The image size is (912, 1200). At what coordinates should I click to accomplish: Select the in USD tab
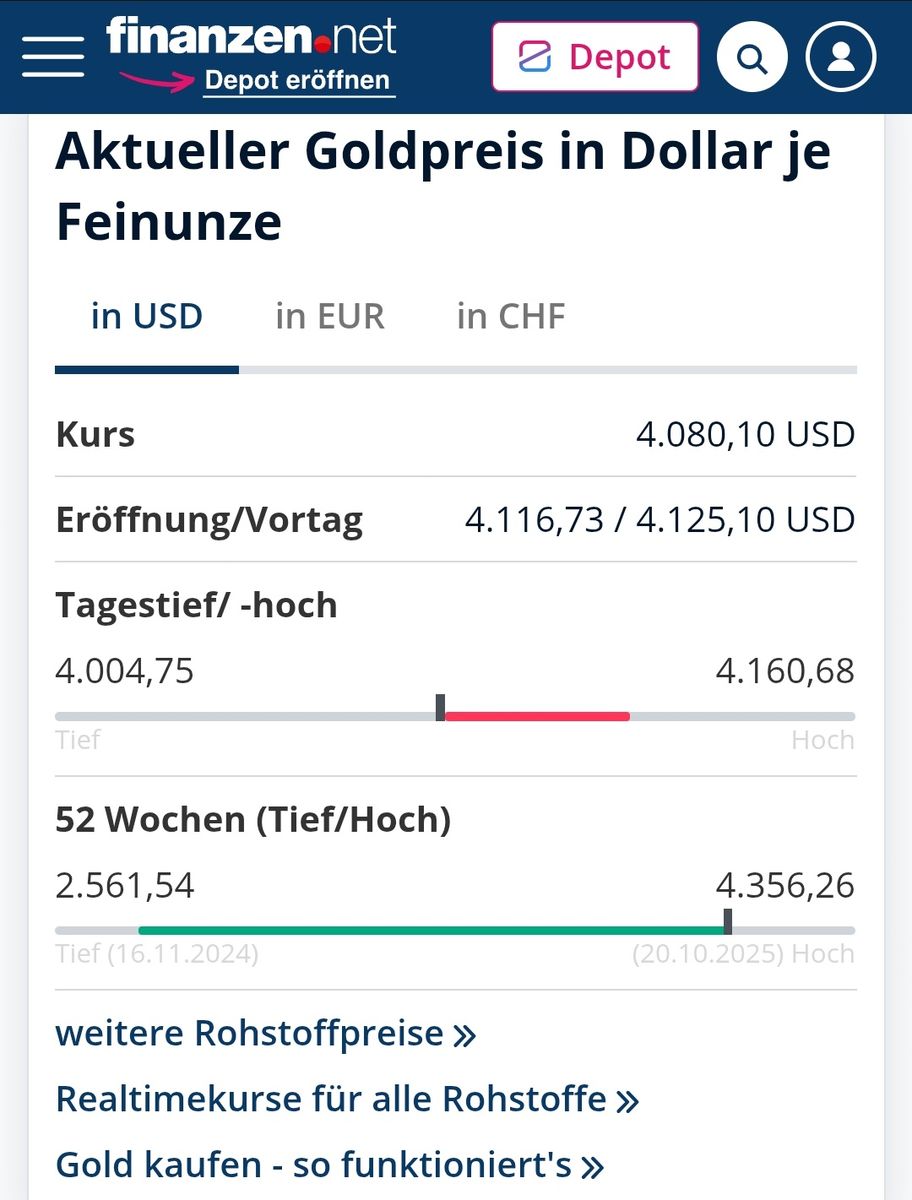(147, 317)
